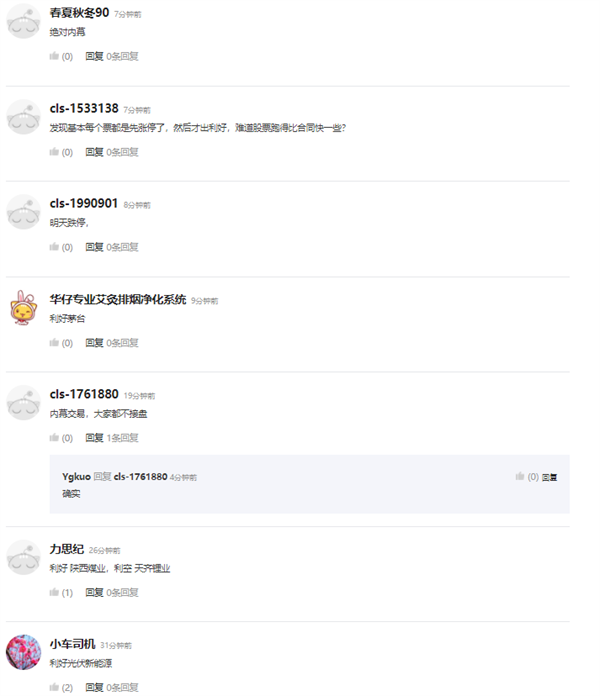
Task: Reply to cls-1990901's comment
Action: (93, 247)
